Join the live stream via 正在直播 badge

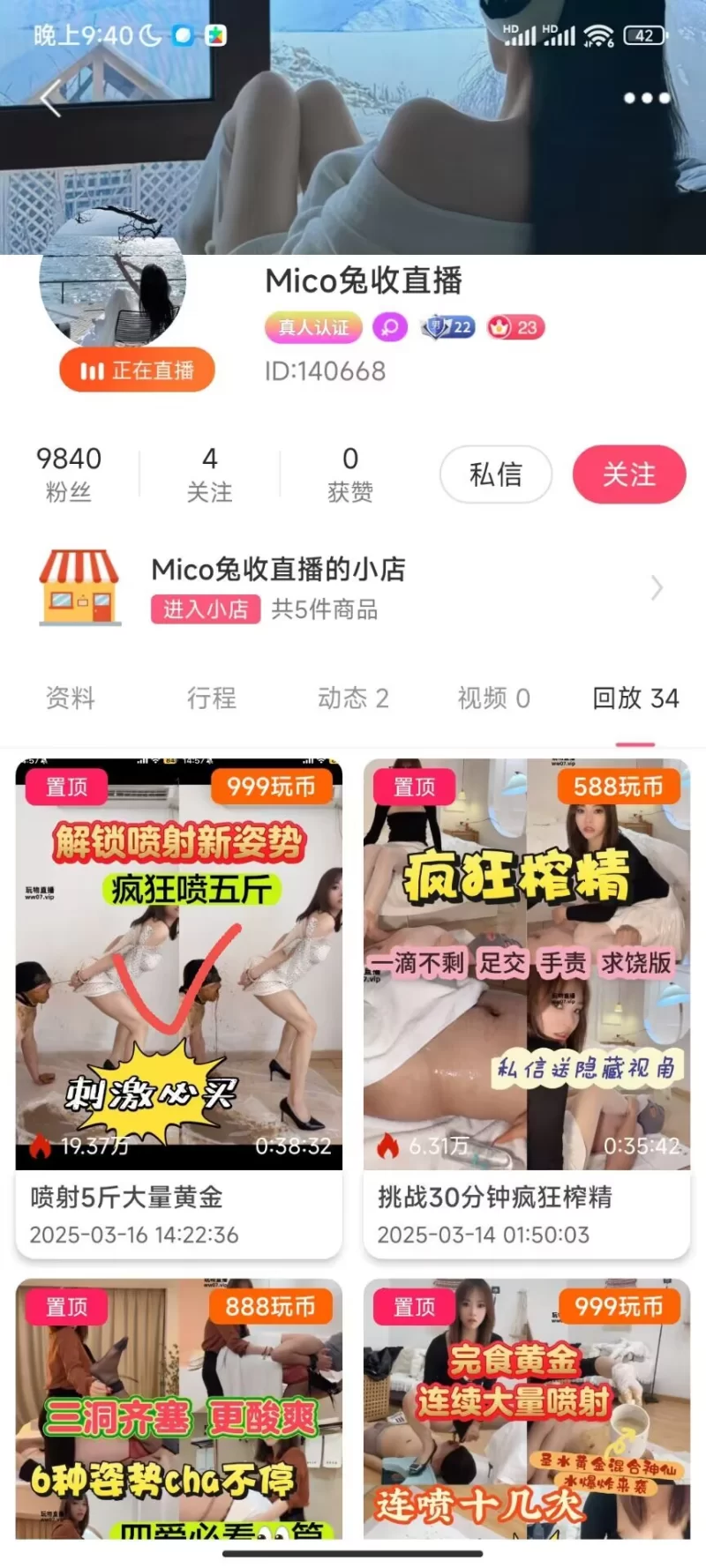click(x=138, y=370)
